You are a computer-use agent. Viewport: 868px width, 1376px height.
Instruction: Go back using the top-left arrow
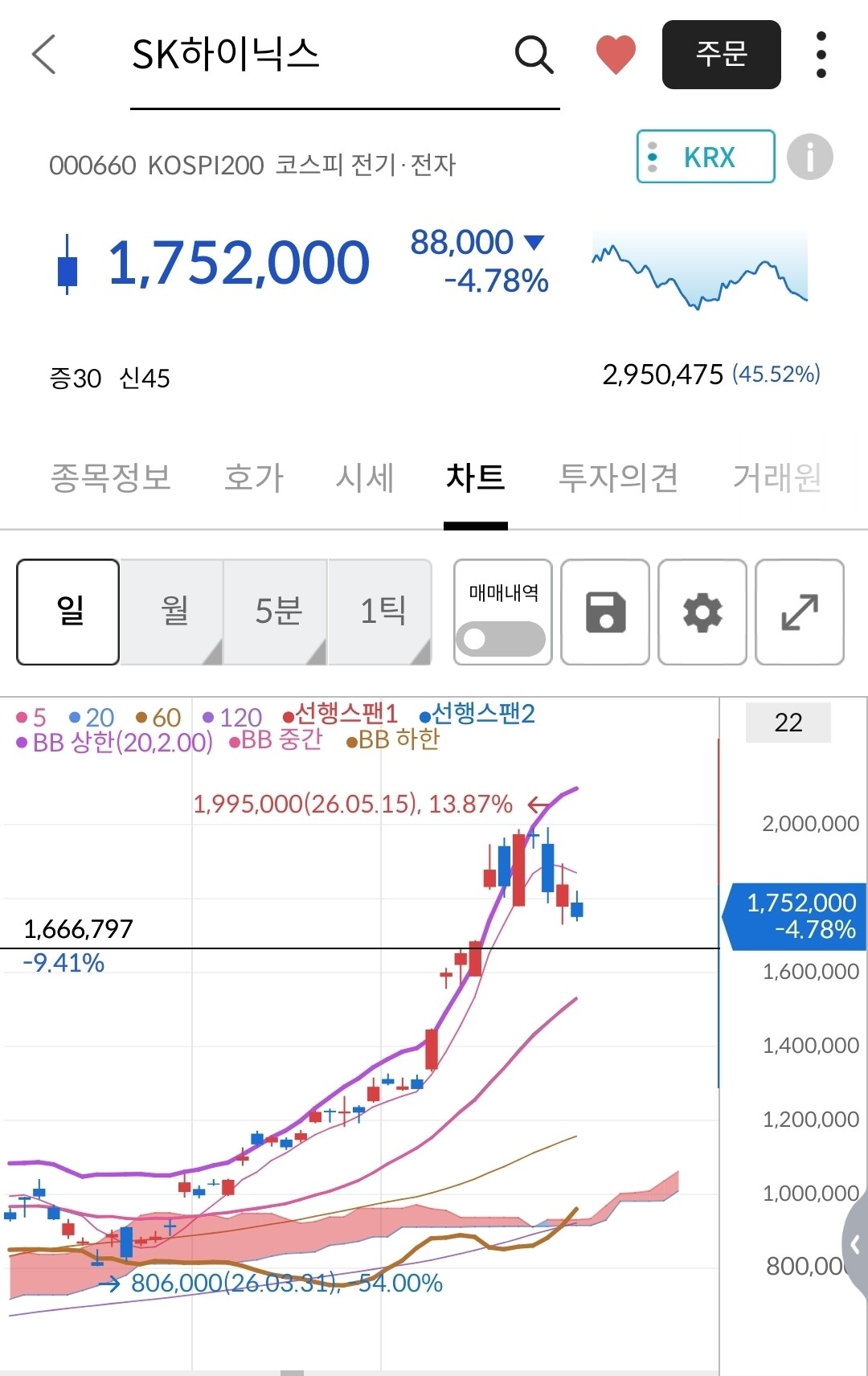pyautogui.click(x=44, y=55)
